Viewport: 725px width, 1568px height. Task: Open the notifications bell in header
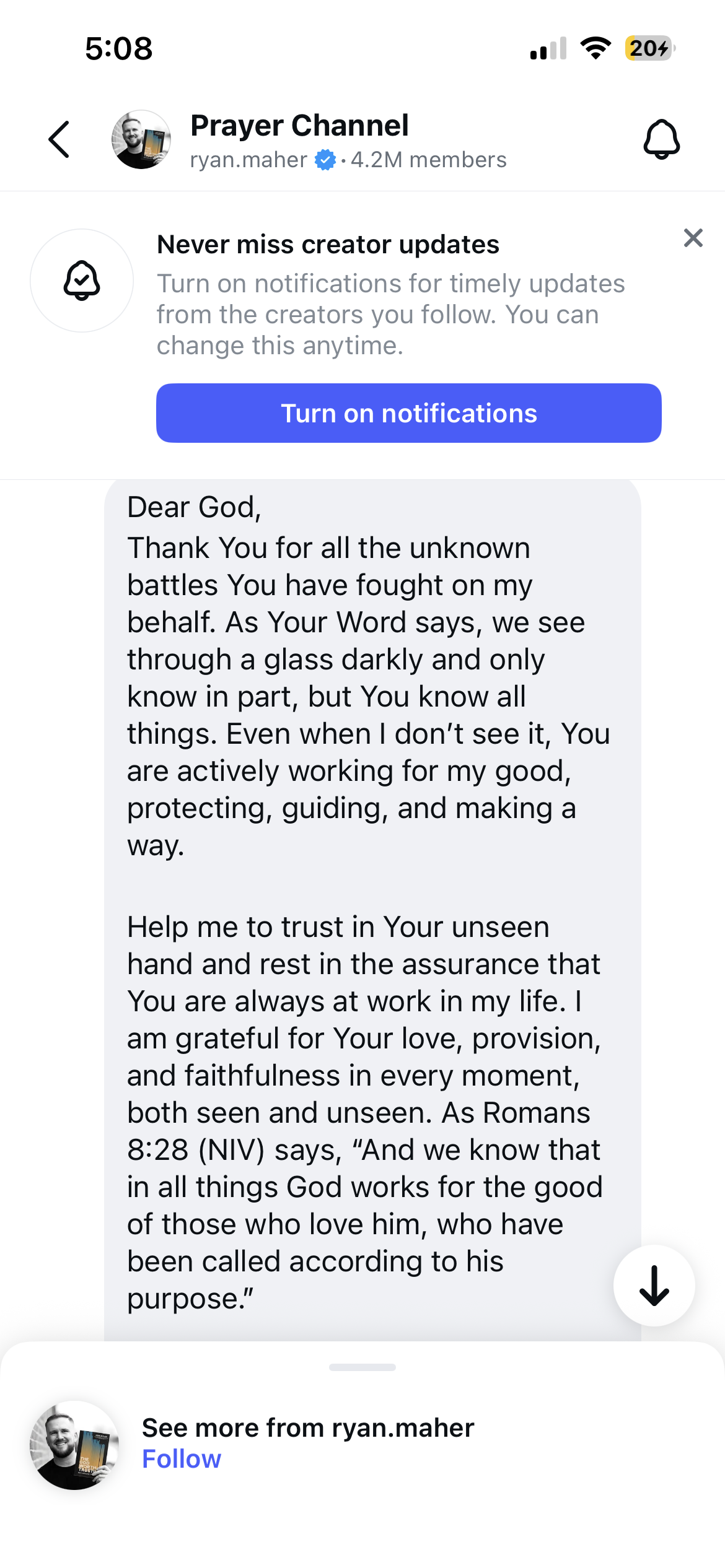pos(661,139)
